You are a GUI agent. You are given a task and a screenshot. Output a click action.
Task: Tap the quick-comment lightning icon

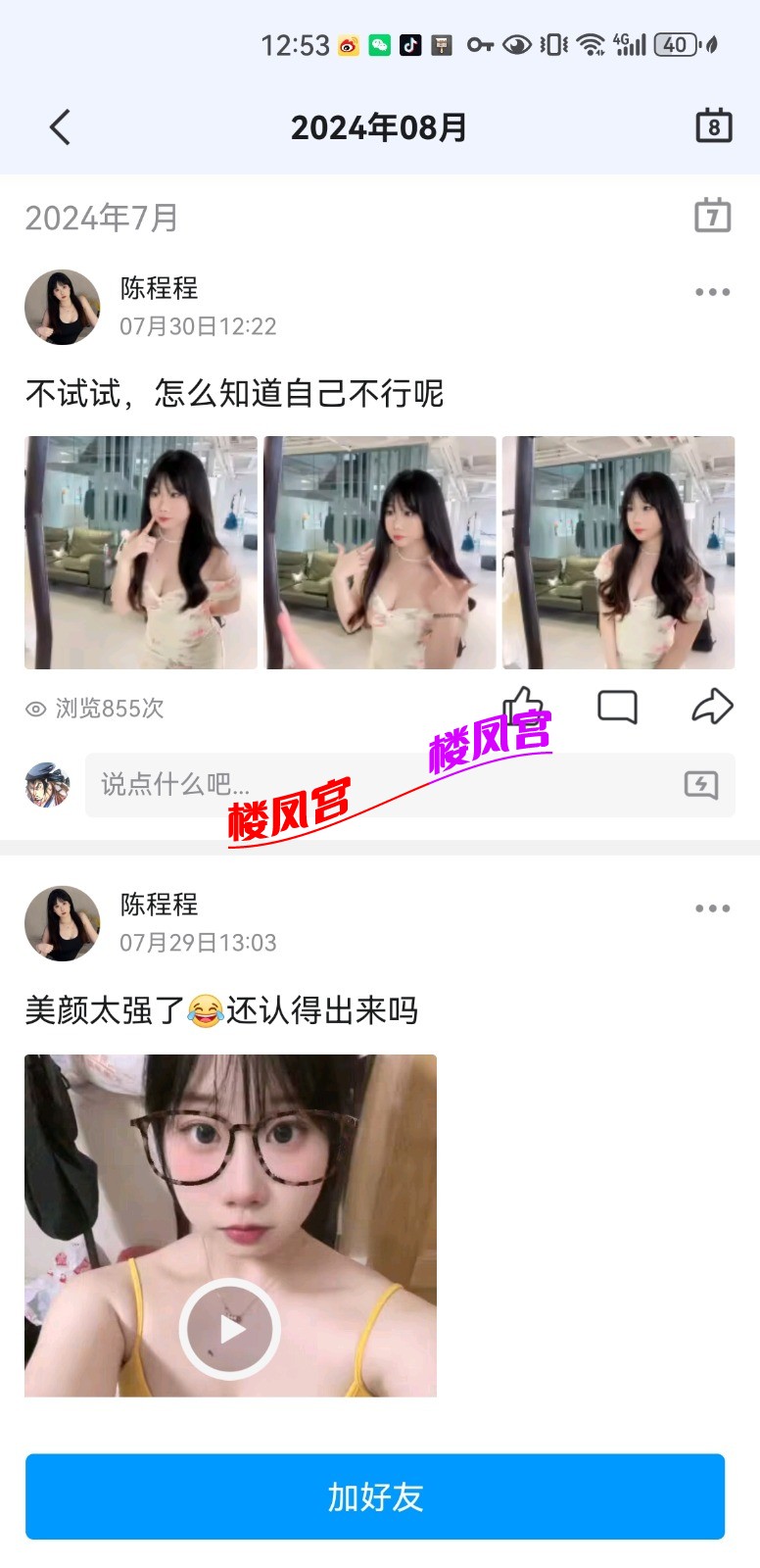[x=701, y=786]
